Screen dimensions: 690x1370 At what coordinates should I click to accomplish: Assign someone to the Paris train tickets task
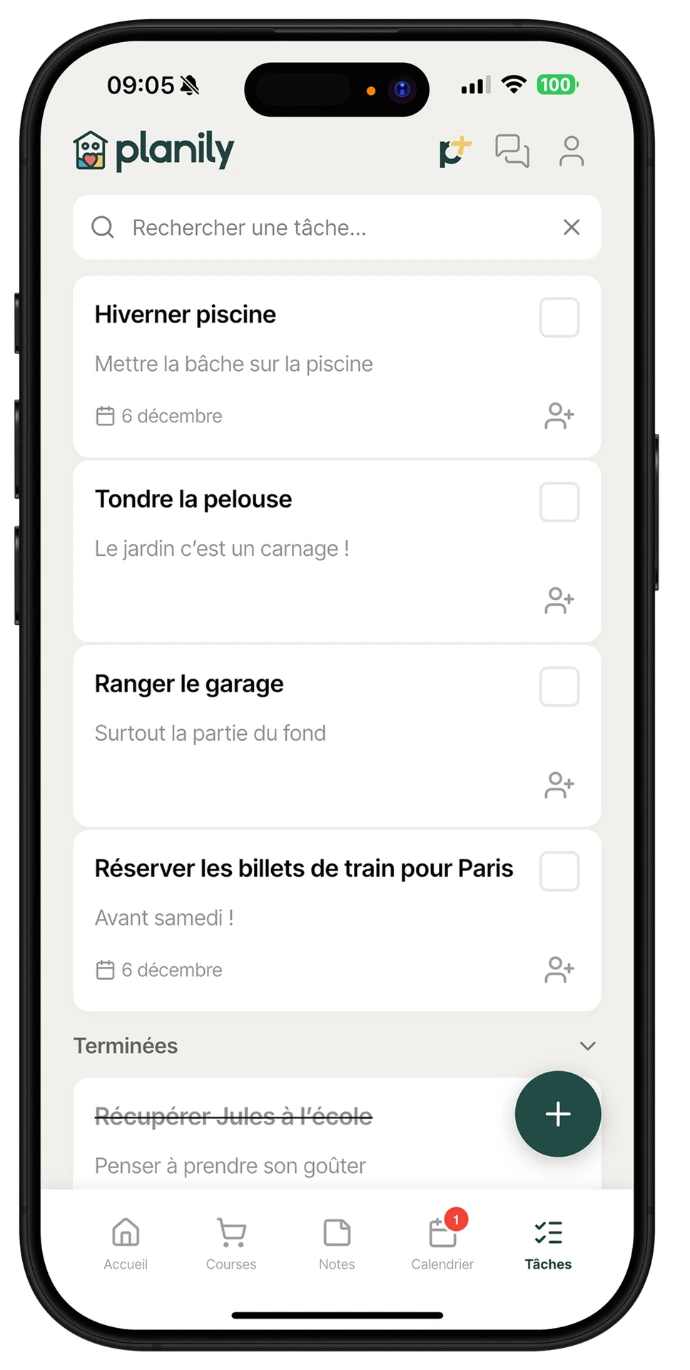(x=559, y=970)
